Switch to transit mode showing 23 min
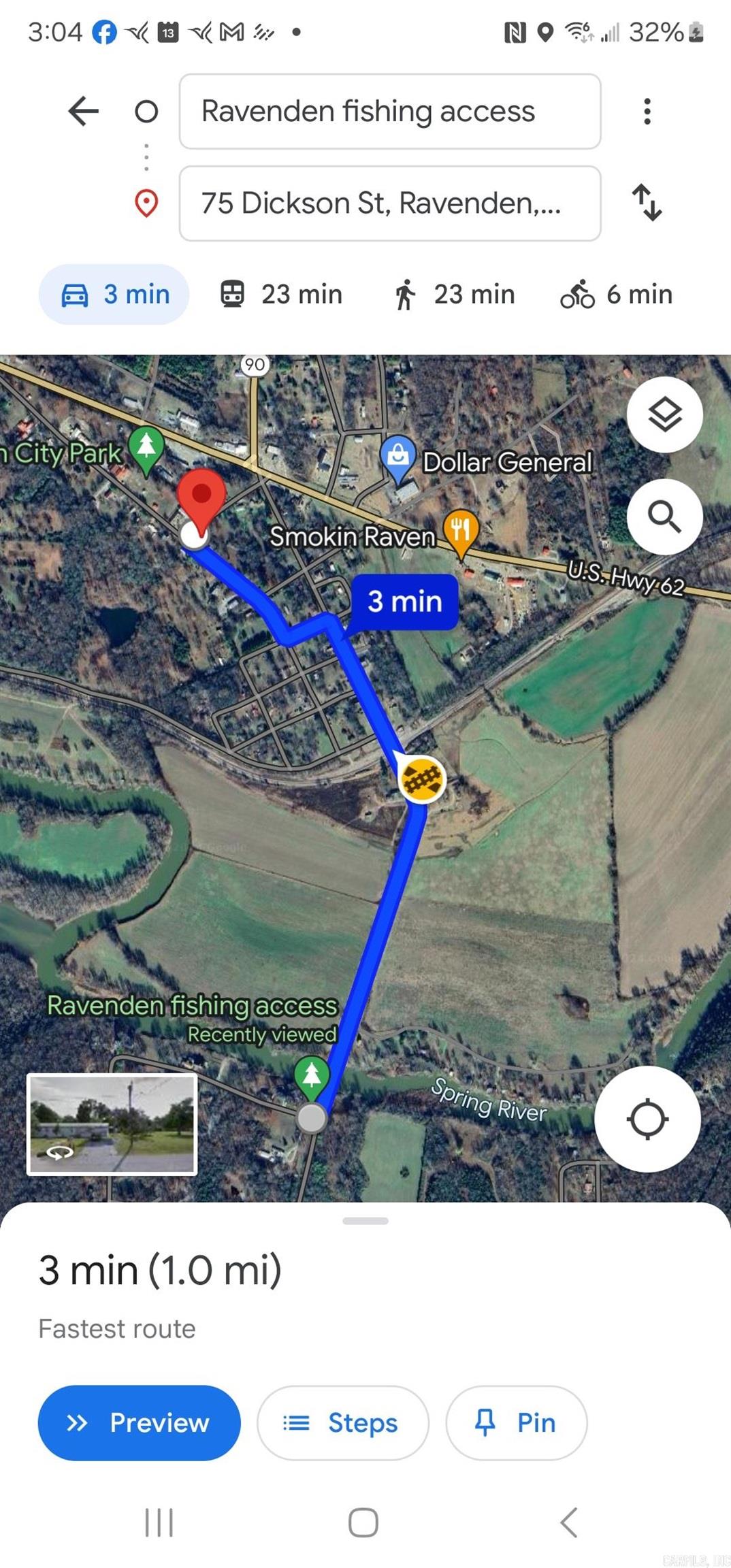The width and height of the screenshot is (731, 1568). click(281, 295)
